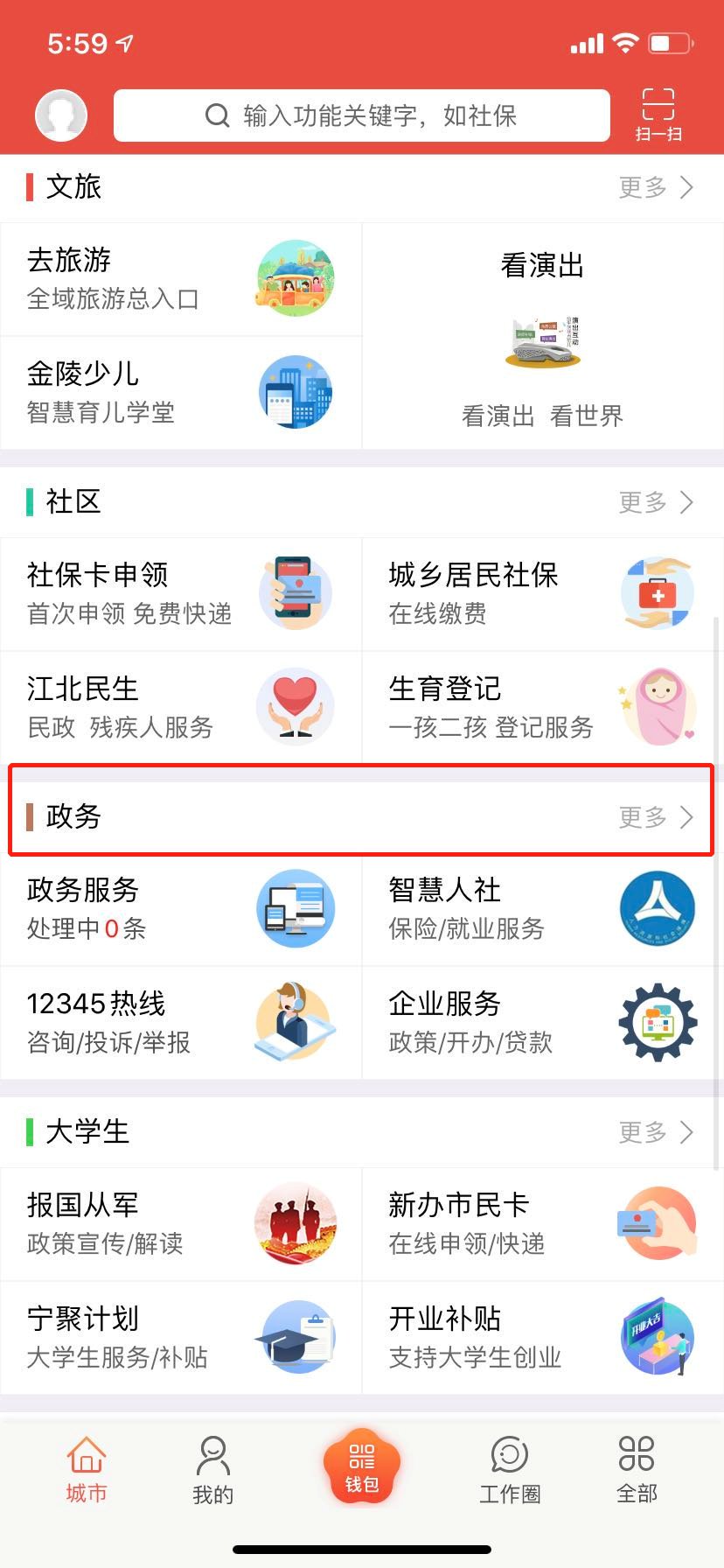The image size is (724, 1568).
Task: Open 社保卡申领 card application
Action: click(x=181, y=594)
